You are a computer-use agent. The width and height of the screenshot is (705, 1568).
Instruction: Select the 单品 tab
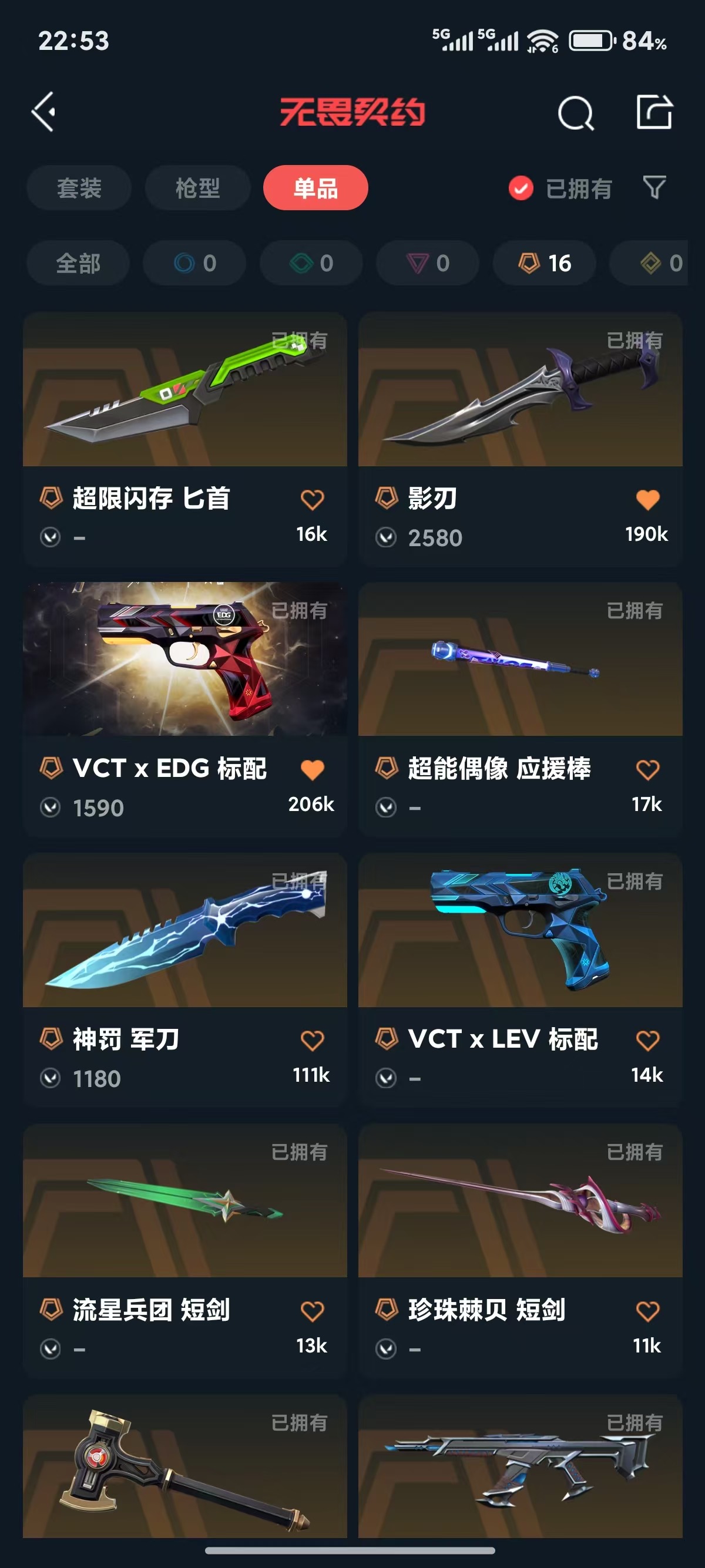point(315,187)
